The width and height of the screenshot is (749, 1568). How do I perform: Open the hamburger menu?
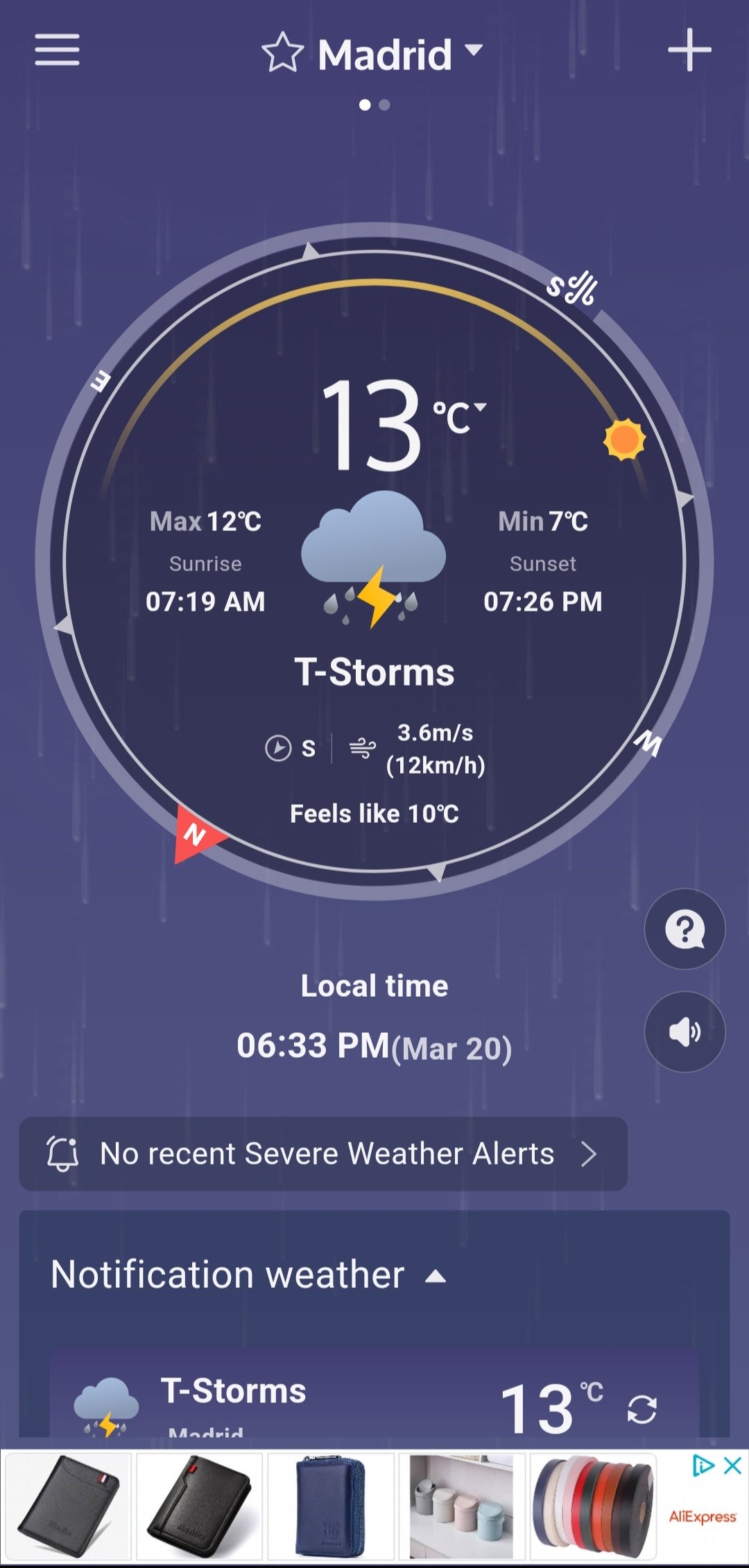pyautogui.click(x=57, y=50)
